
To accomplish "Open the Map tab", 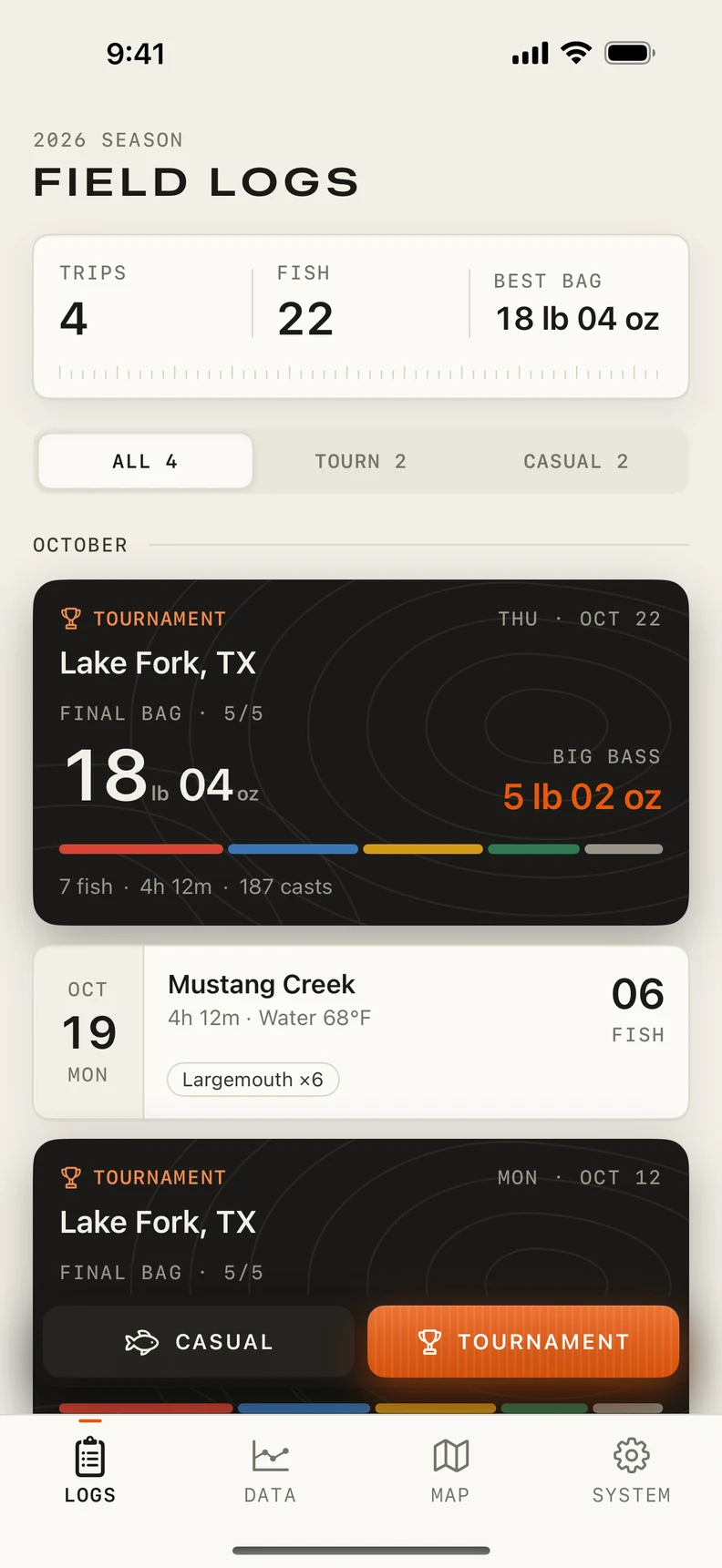I will coord(450,1470).
